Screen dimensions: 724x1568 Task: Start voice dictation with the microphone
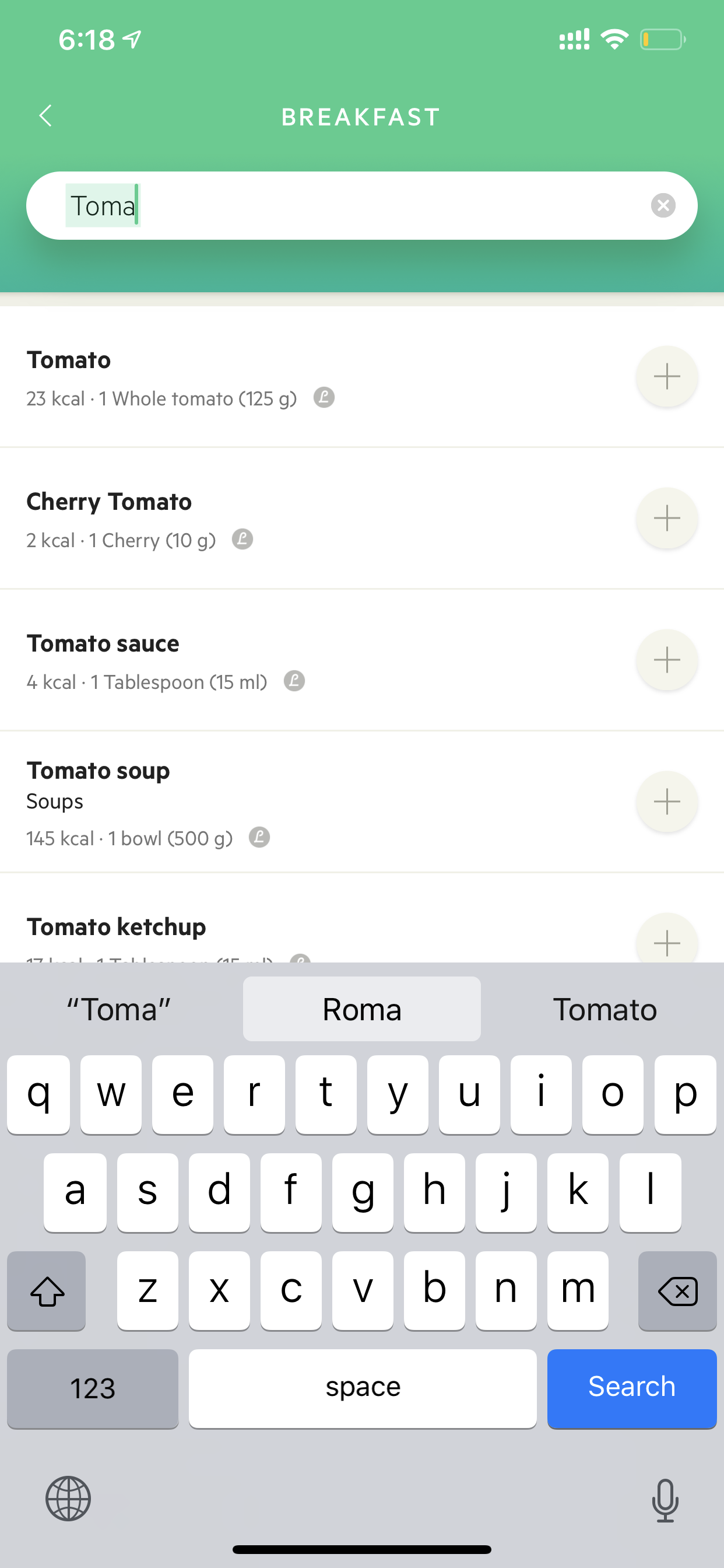point(665,1500)
